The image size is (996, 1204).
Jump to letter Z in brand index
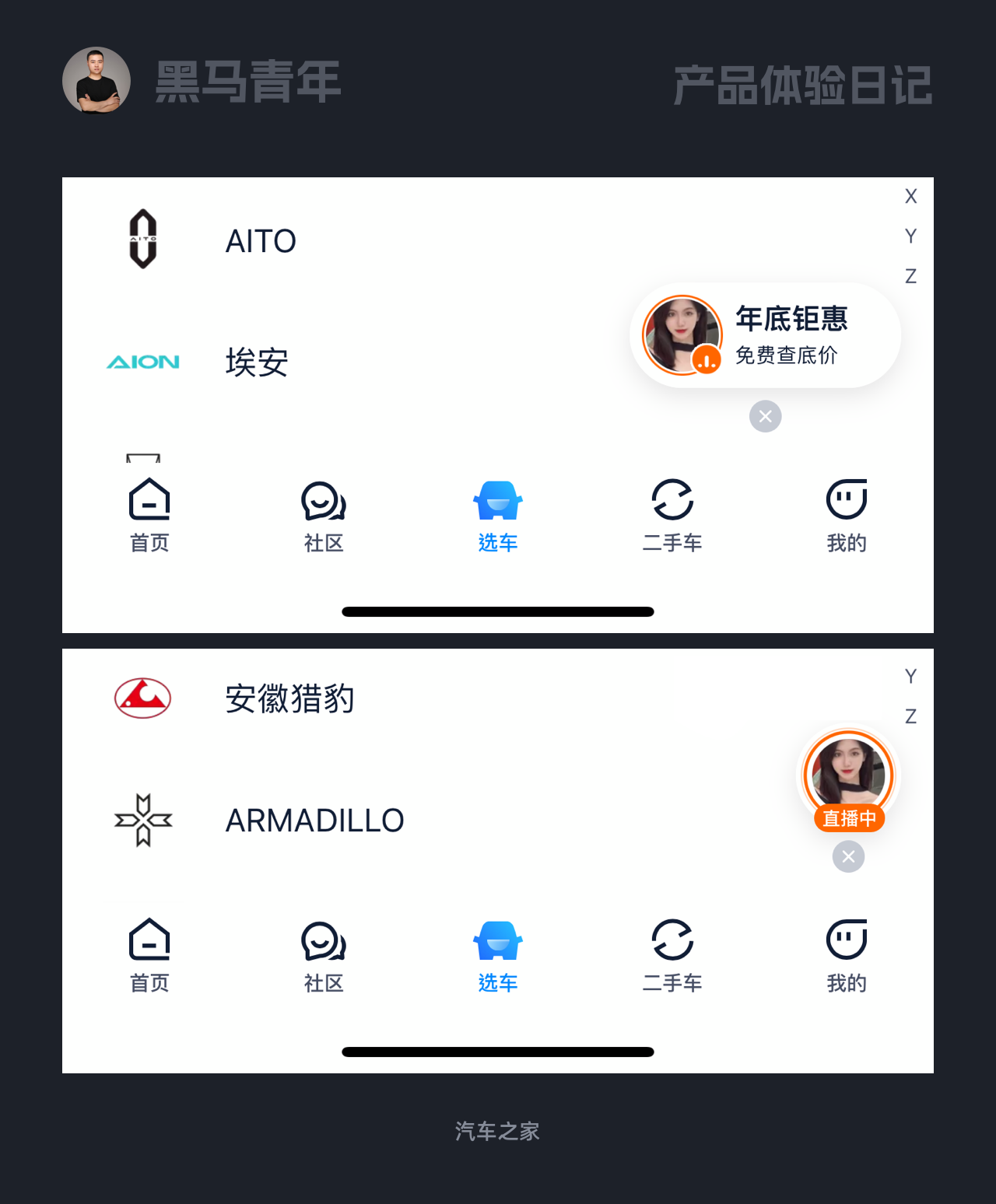pos(910,276)
